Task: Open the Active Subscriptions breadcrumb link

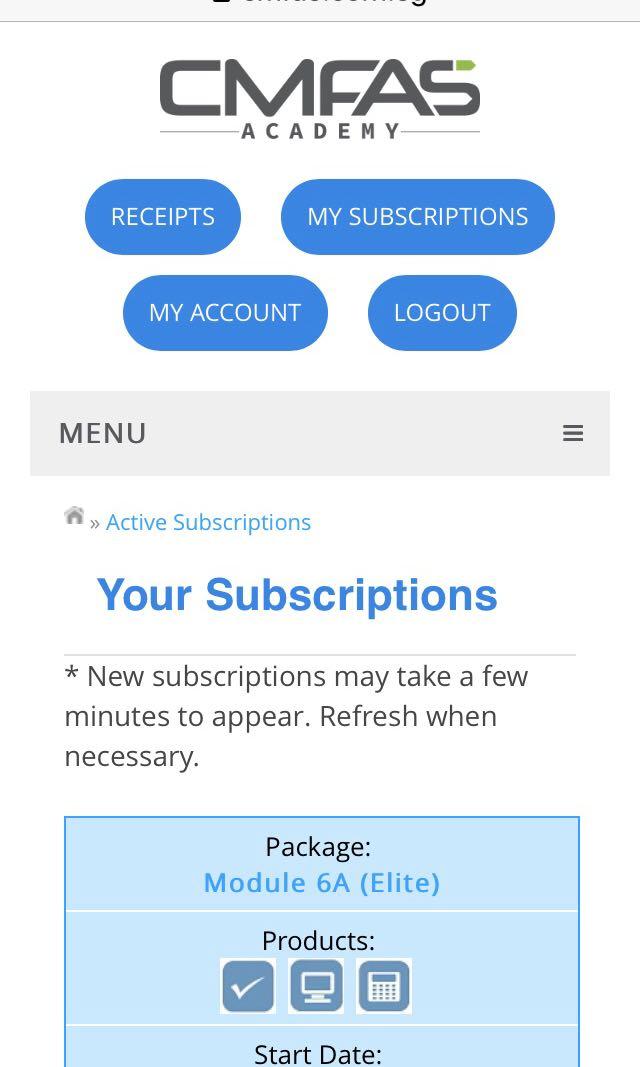Action: point(208,522)
